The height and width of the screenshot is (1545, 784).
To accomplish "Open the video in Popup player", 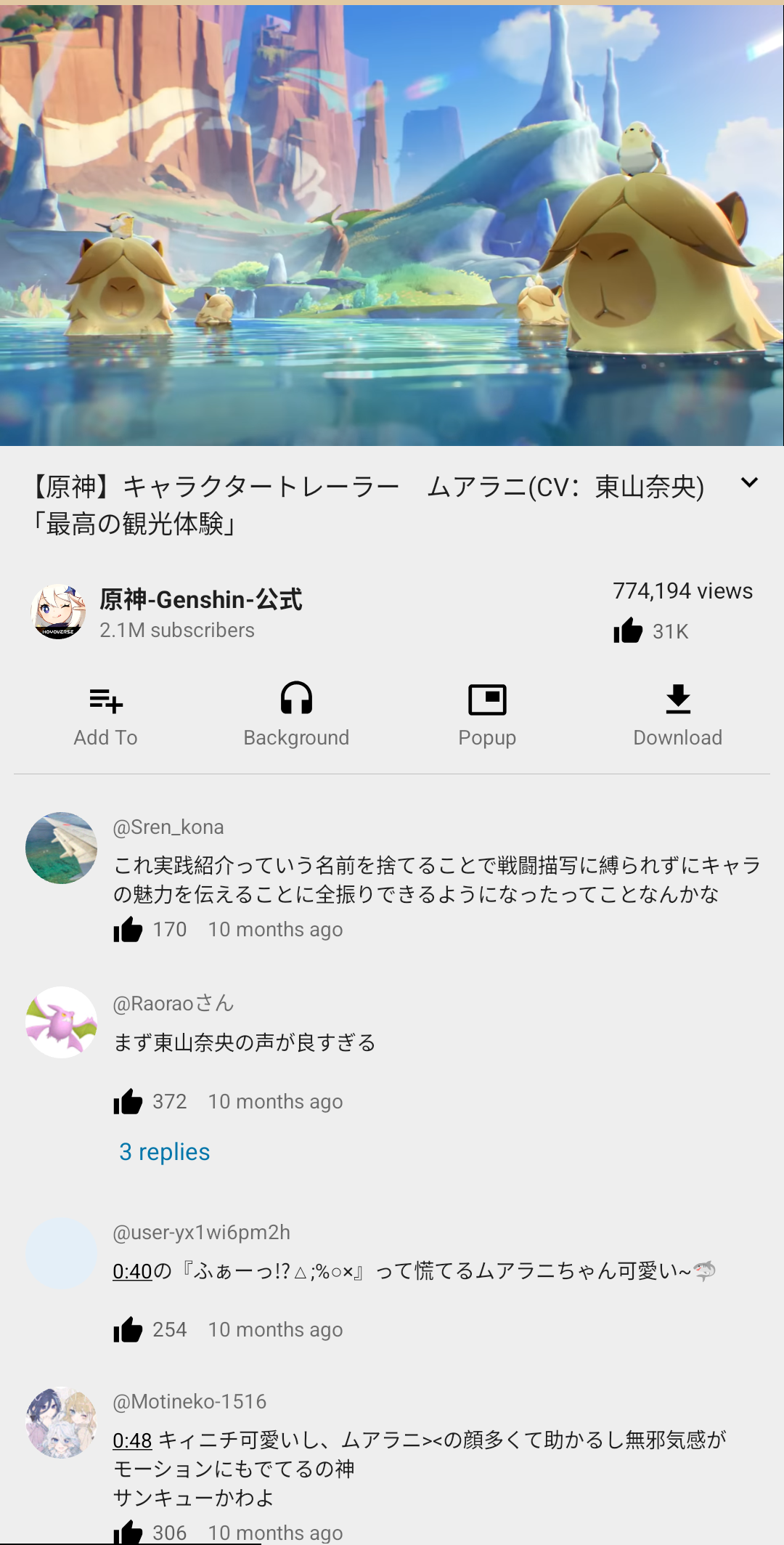I will 487,715.
